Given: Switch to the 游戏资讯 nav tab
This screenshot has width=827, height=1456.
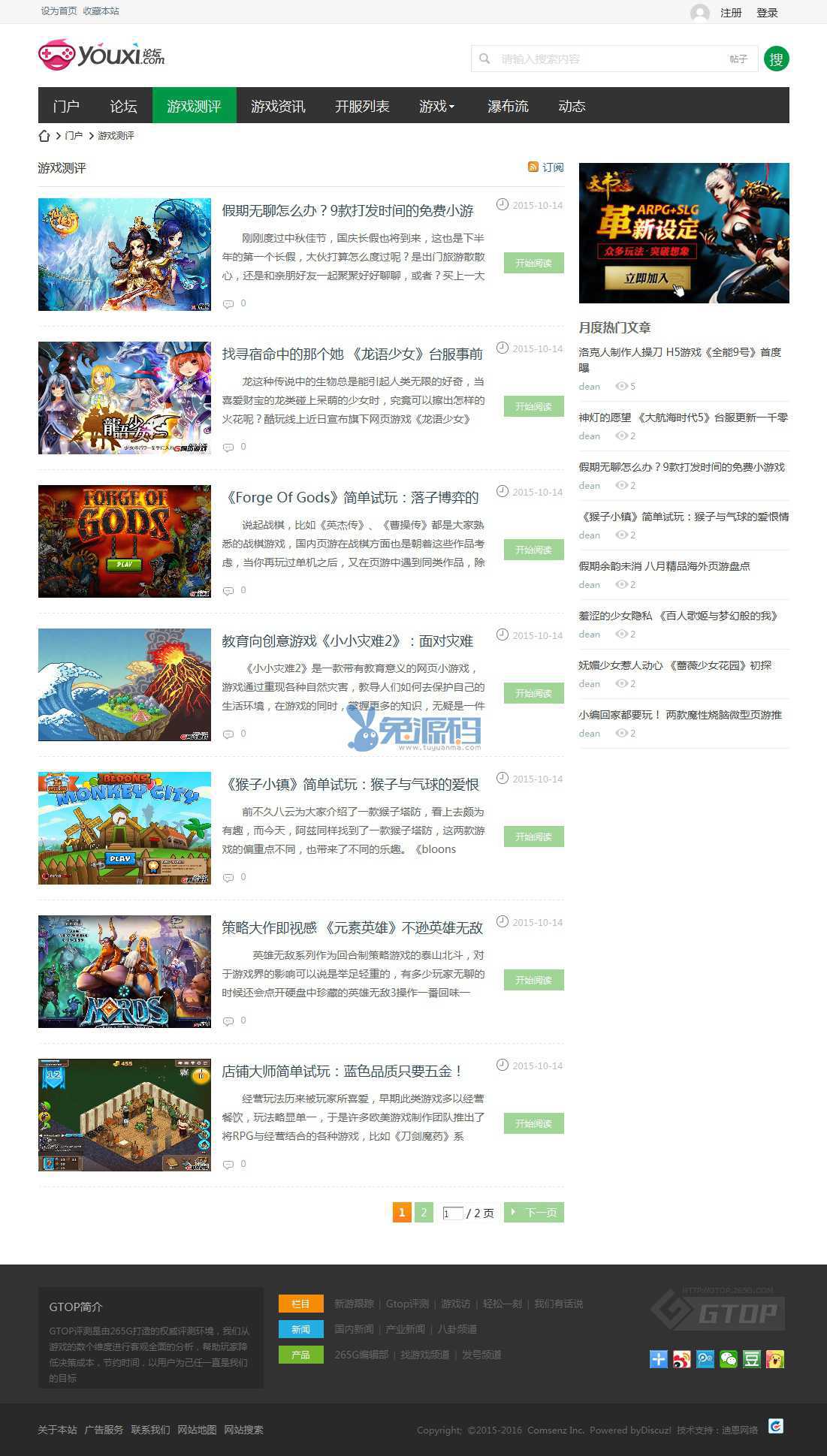Looking at the screenshot, I should pyautogui.click(x=278, y=106).
